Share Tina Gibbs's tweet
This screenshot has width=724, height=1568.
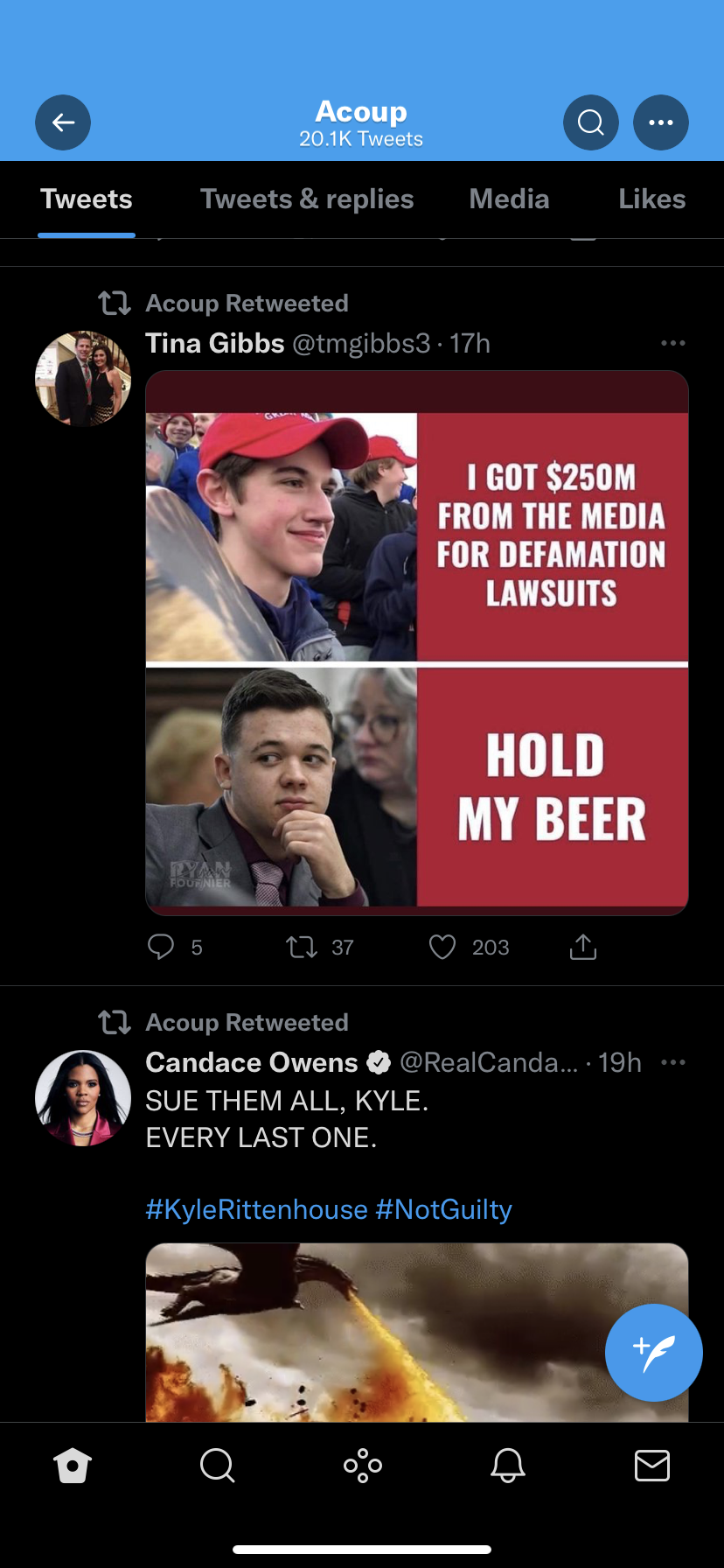[582, 947]
